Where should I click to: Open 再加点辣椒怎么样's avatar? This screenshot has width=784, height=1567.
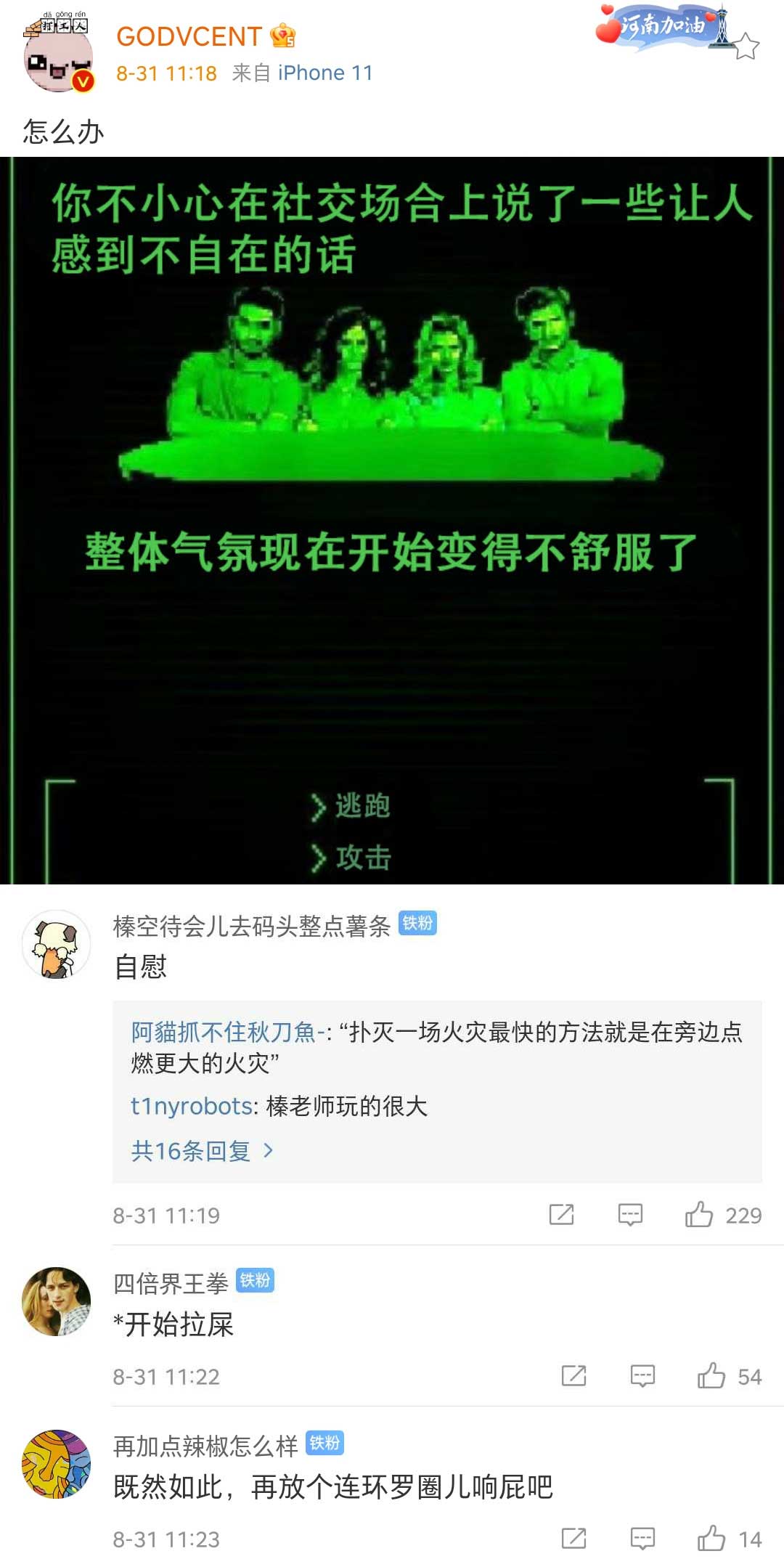(57, 1465)
